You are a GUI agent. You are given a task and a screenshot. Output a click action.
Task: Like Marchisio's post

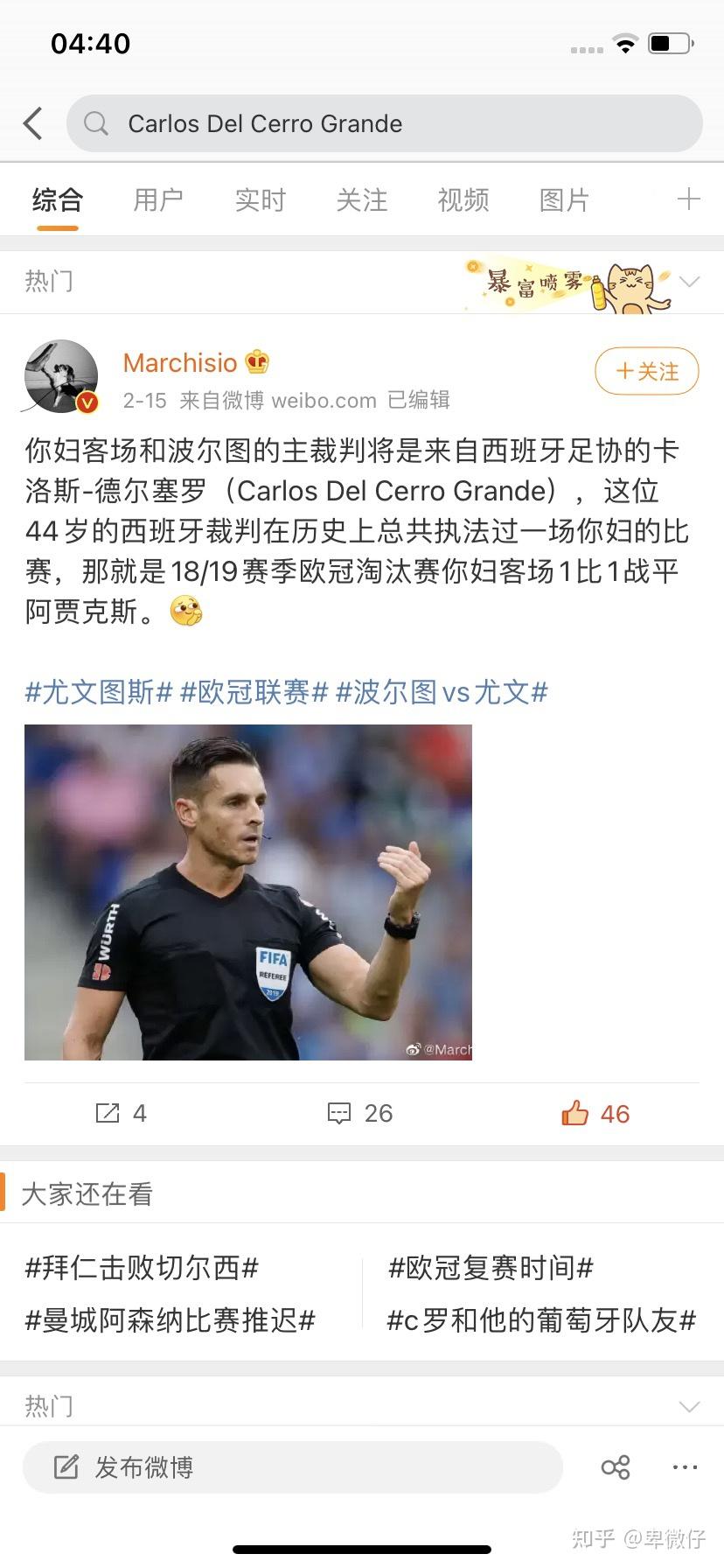coord(595,1113)
